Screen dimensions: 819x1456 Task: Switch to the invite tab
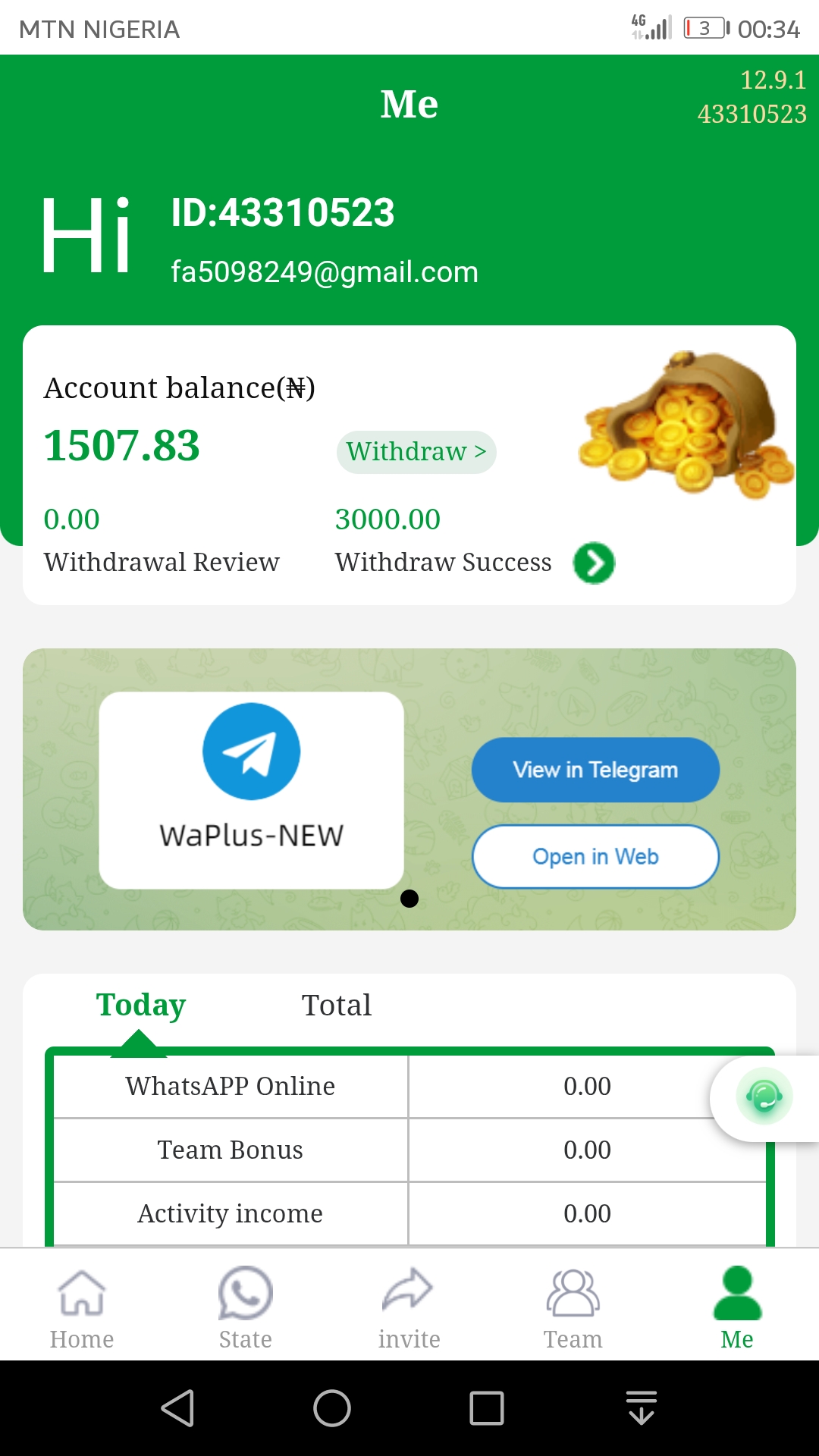pos(409,1307)
